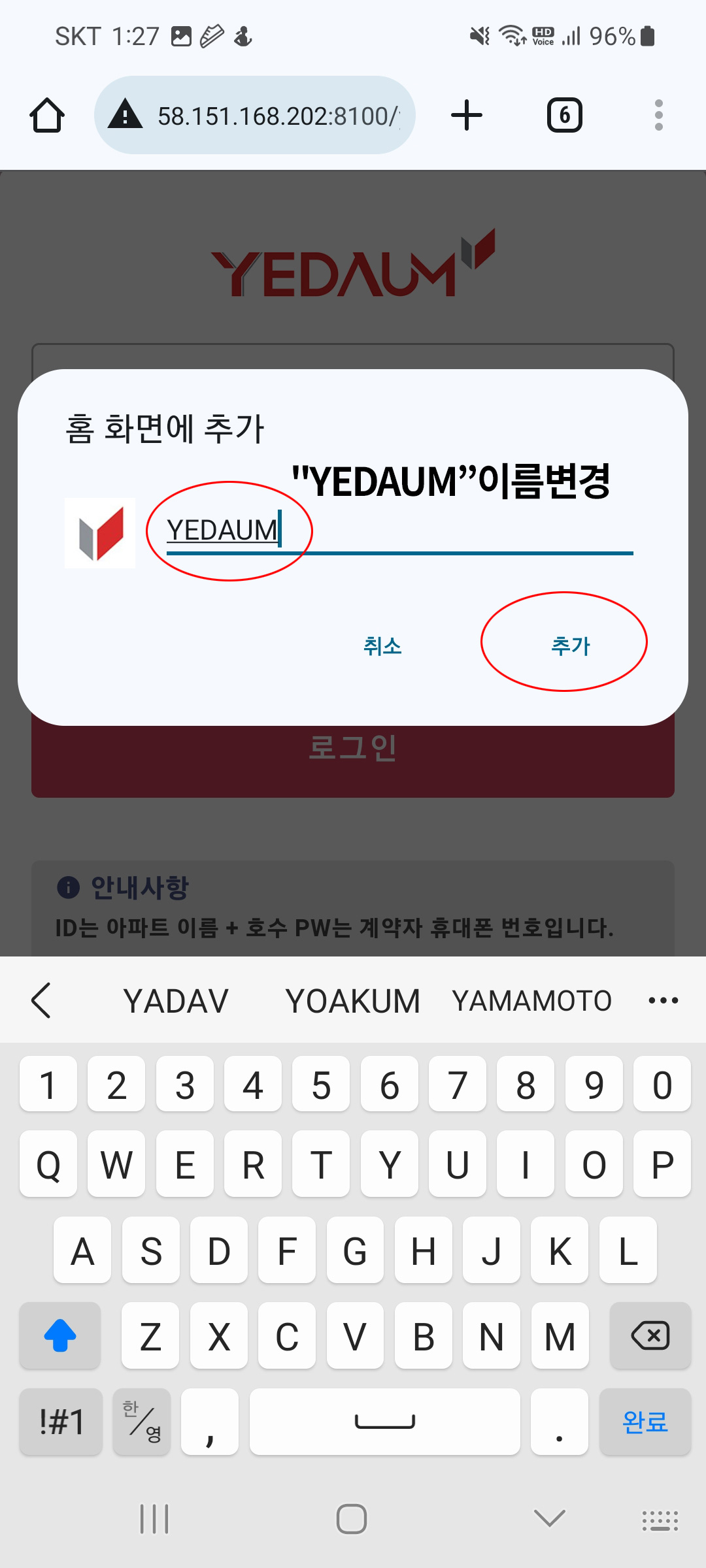Tap the backspace key

click(x=650, y=1335)
